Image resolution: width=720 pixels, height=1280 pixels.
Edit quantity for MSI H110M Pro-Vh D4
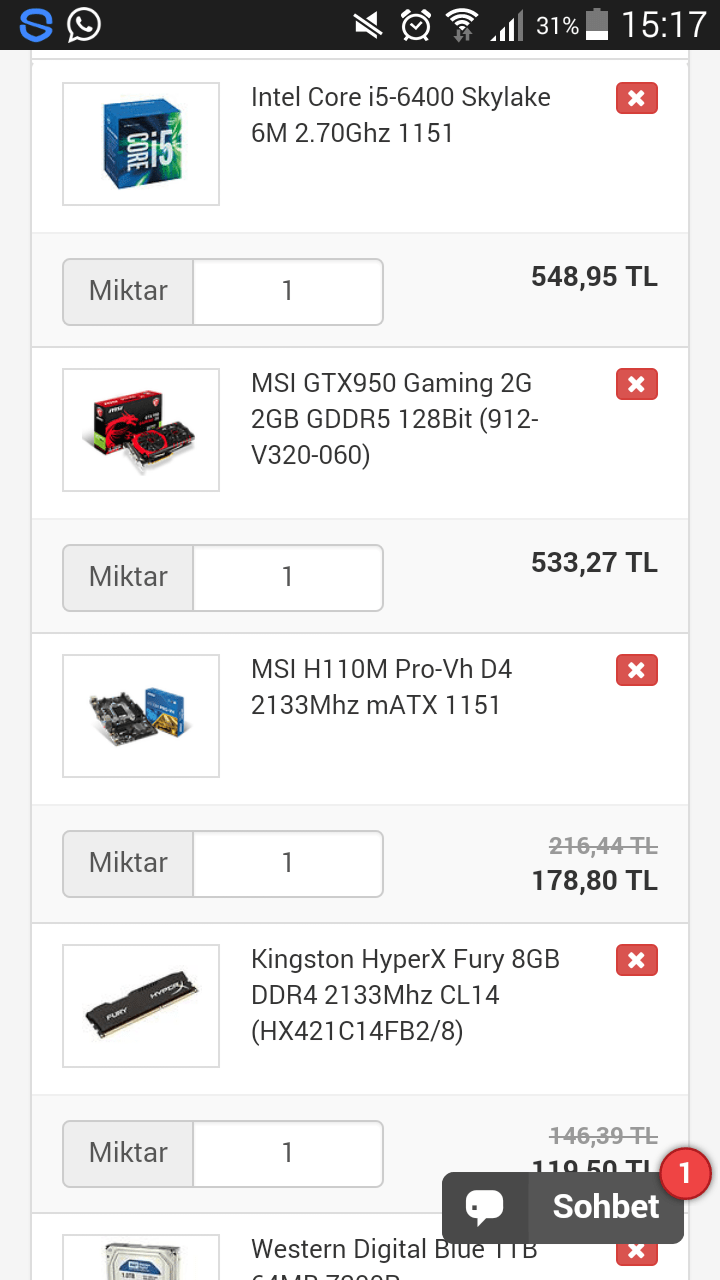(288, 863)
